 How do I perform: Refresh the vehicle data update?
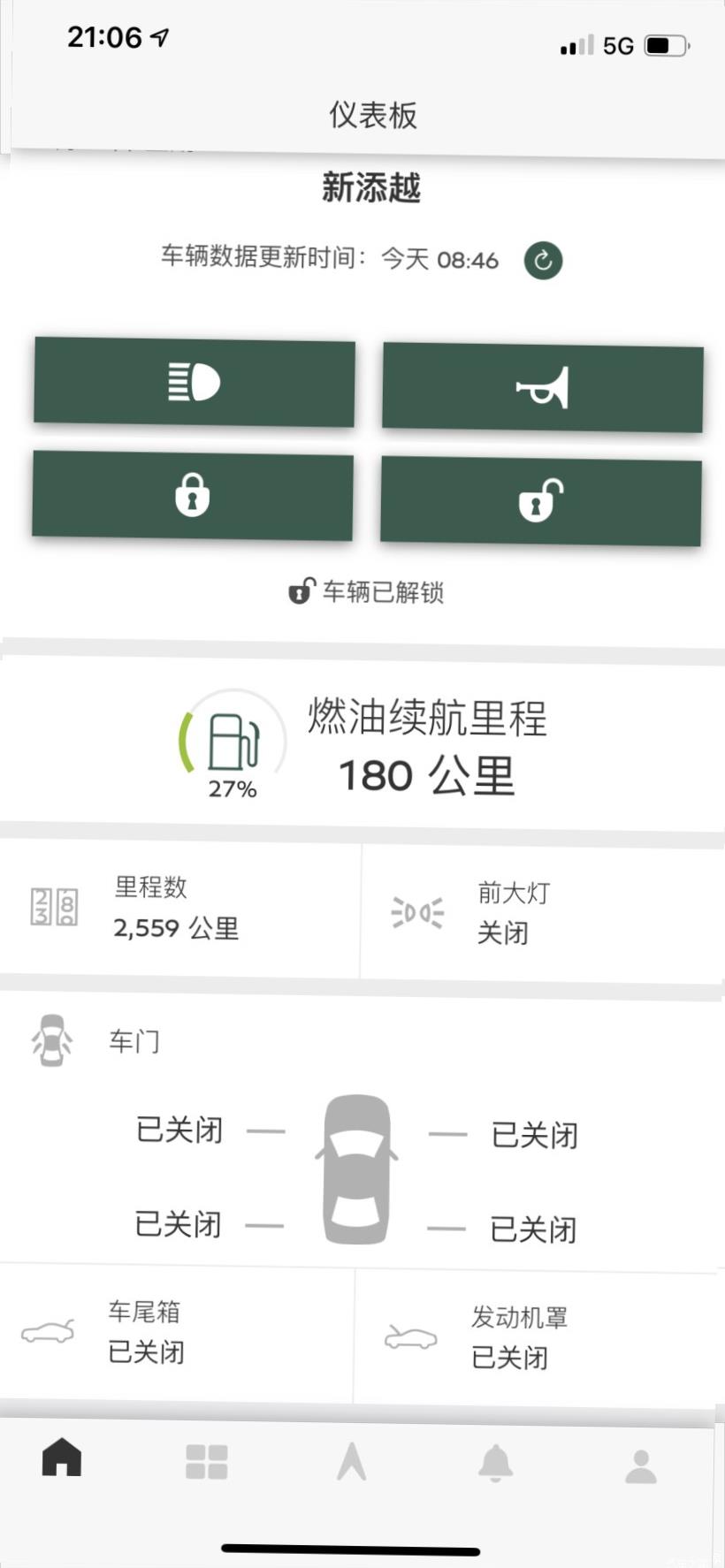(543, 260)
